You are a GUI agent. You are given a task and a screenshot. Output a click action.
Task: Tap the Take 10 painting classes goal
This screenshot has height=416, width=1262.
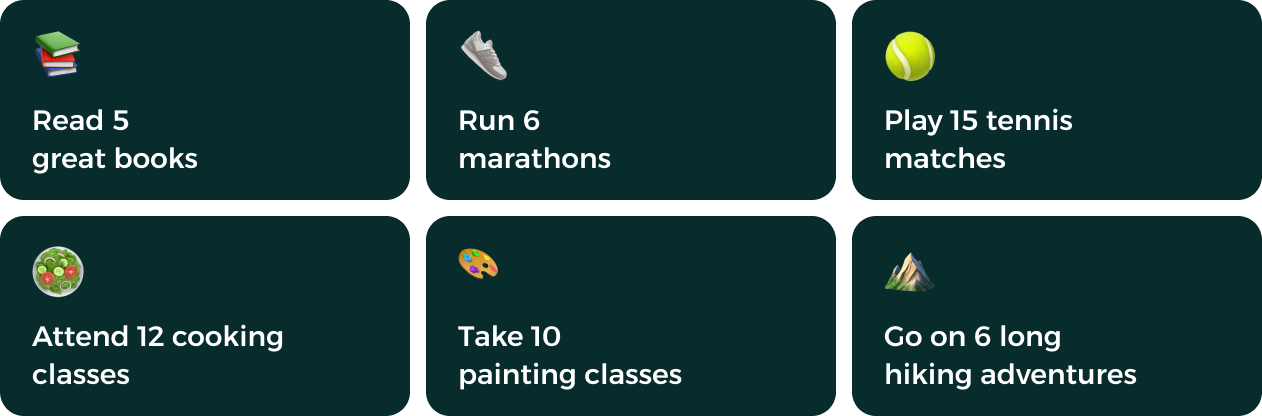pos(630,316)
